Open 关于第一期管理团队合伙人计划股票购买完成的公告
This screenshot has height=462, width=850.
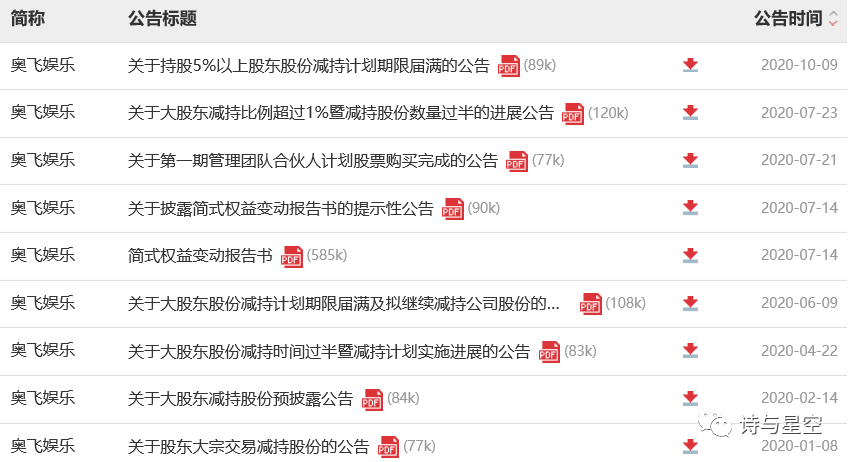coord(313,160)
